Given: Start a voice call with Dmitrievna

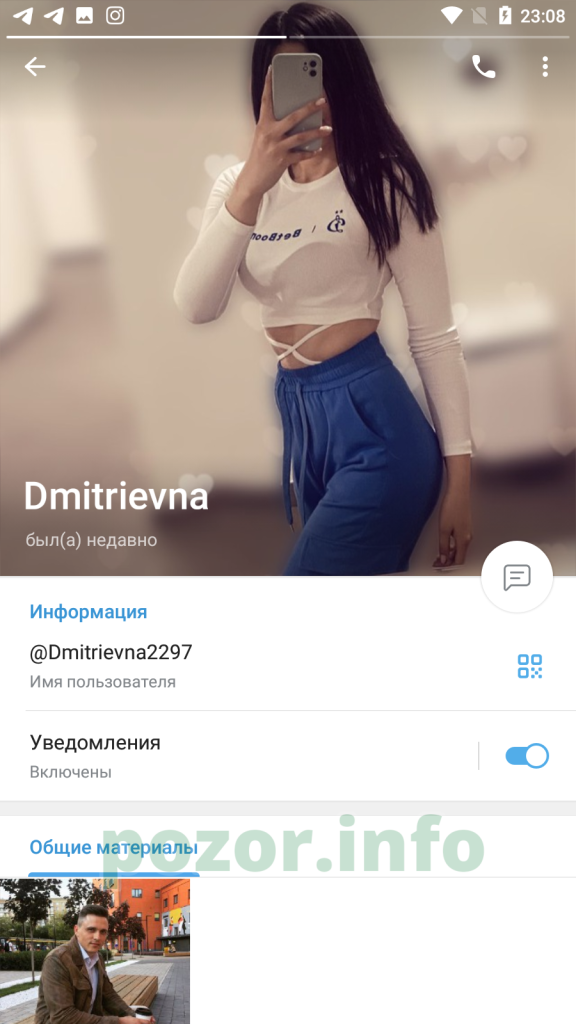Looking at the screenshot, I should [483, 66].
